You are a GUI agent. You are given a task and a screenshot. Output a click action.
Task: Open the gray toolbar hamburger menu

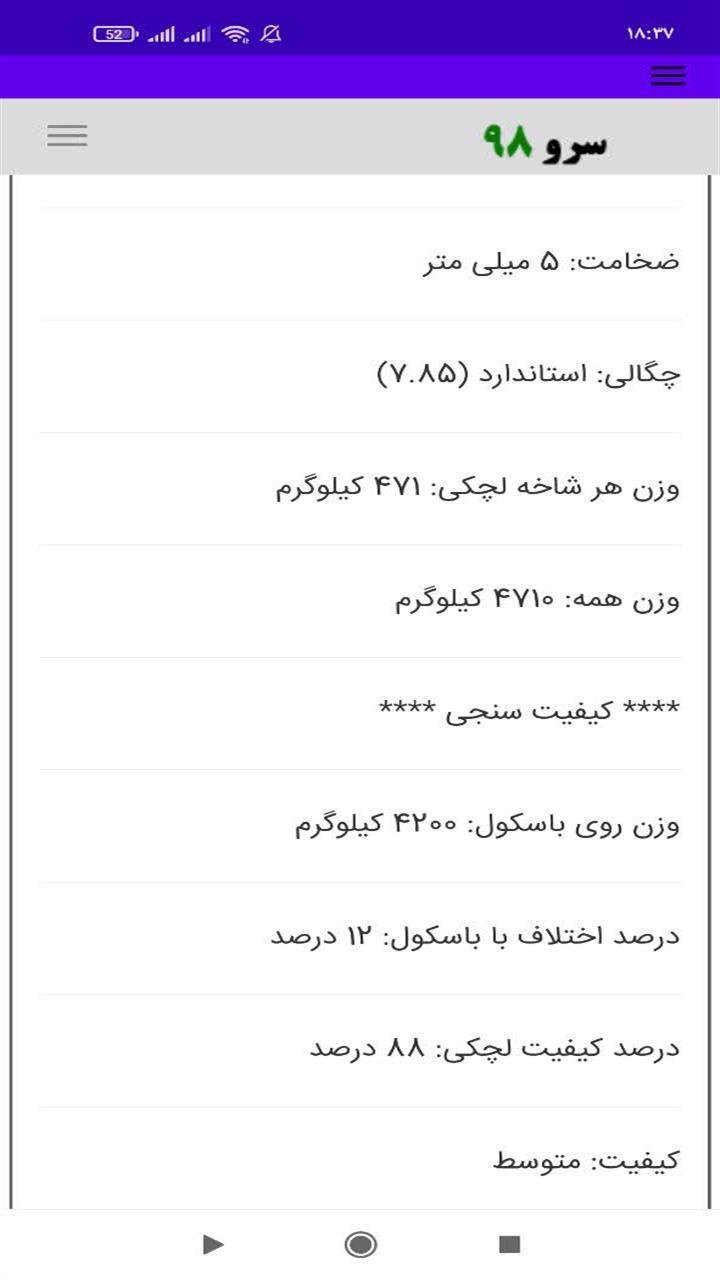click(x=67, y=135)
